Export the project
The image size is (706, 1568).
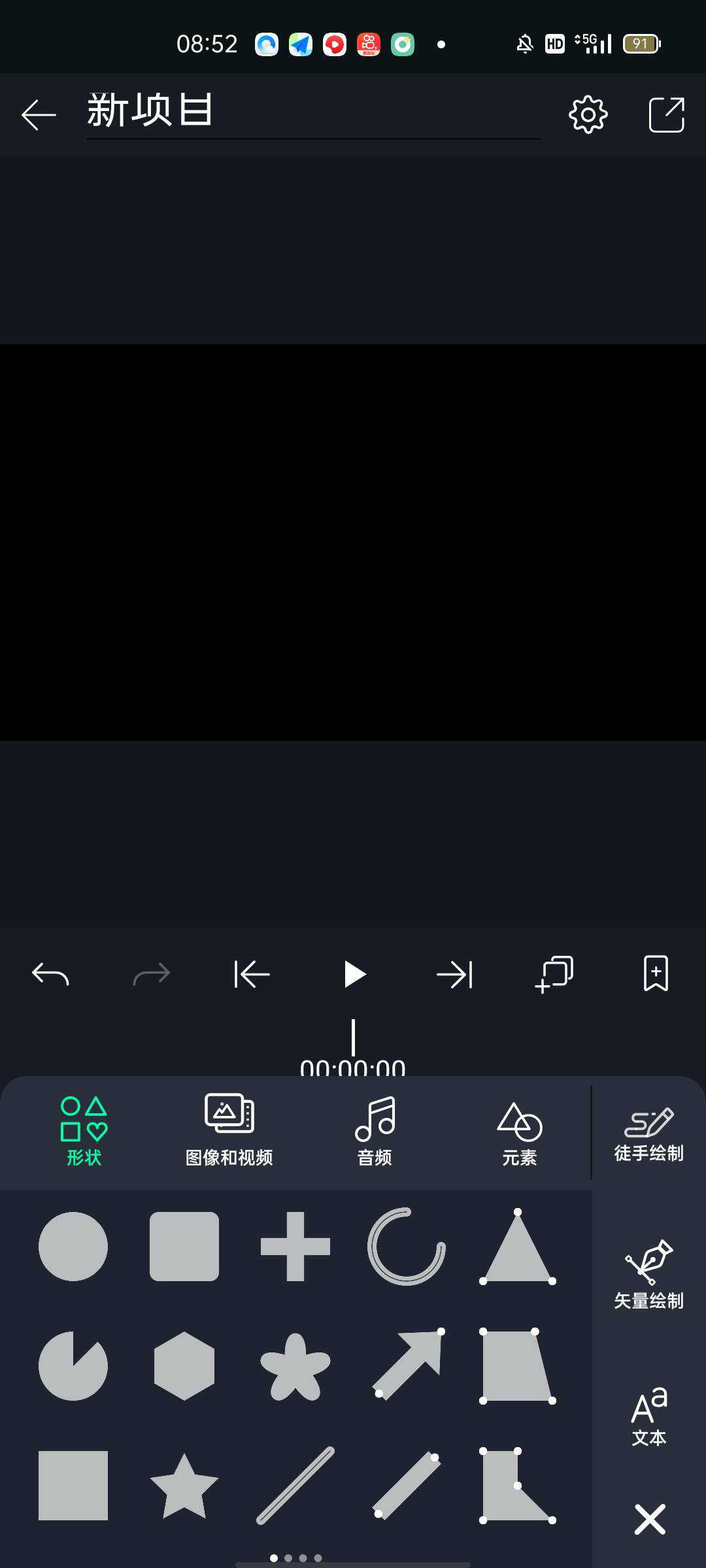(666, 115)
